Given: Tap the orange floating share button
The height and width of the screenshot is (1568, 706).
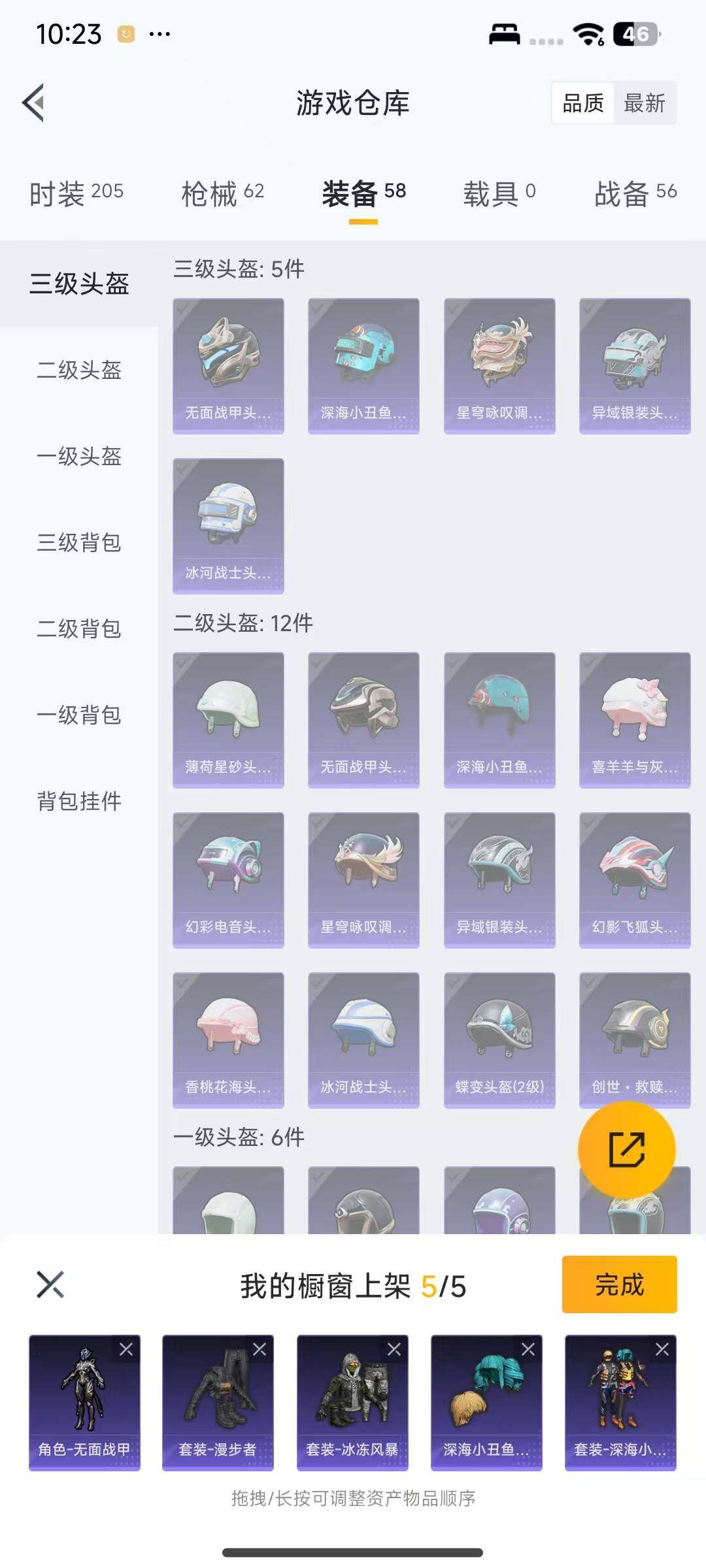Looking at the screenshot, I should coord(626,1150).
